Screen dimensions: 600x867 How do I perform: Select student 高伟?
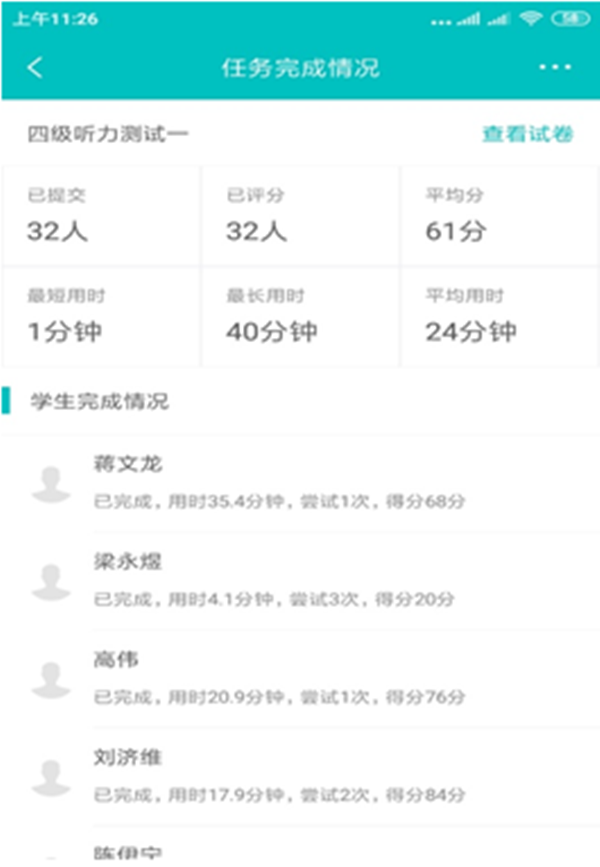(300, 678)
